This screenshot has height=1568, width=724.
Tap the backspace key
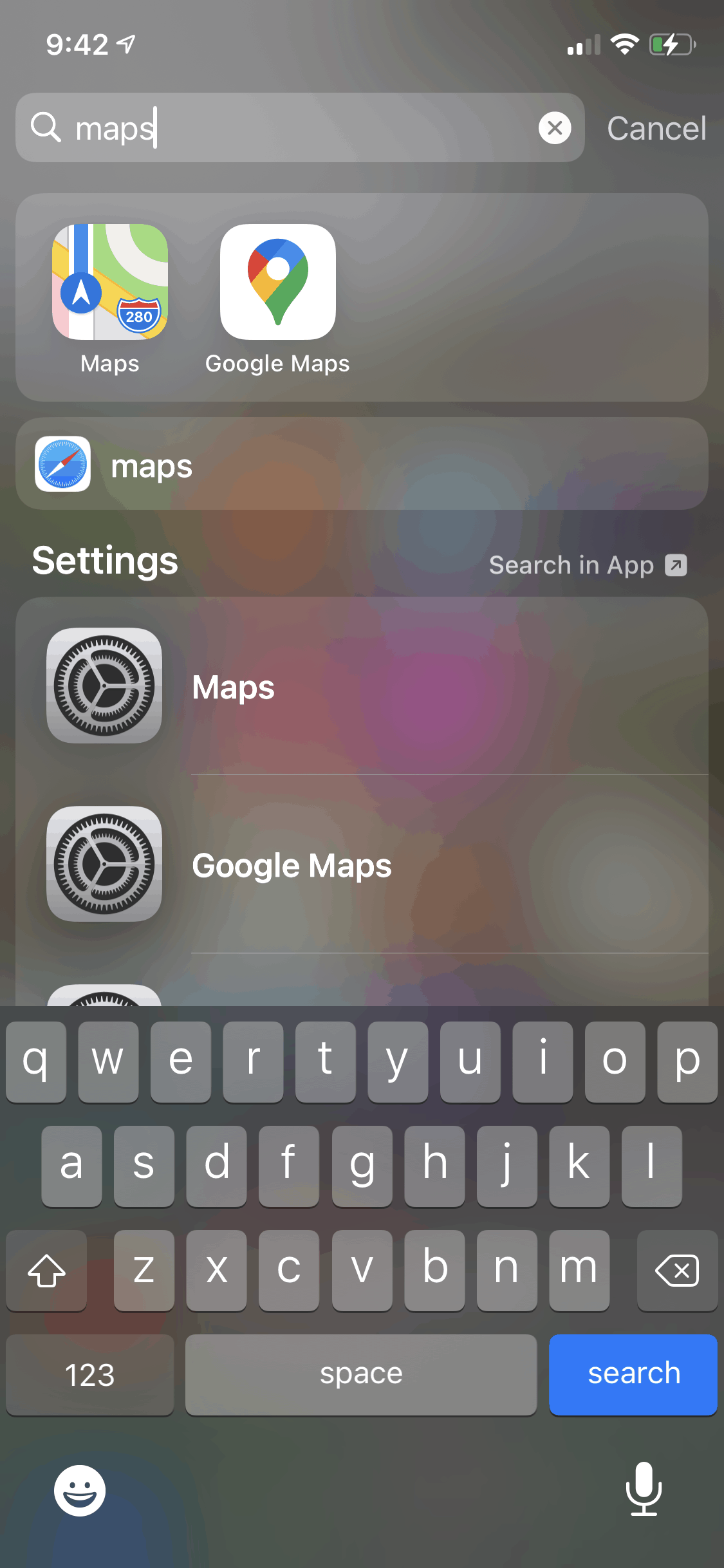tap(676, 1271)
